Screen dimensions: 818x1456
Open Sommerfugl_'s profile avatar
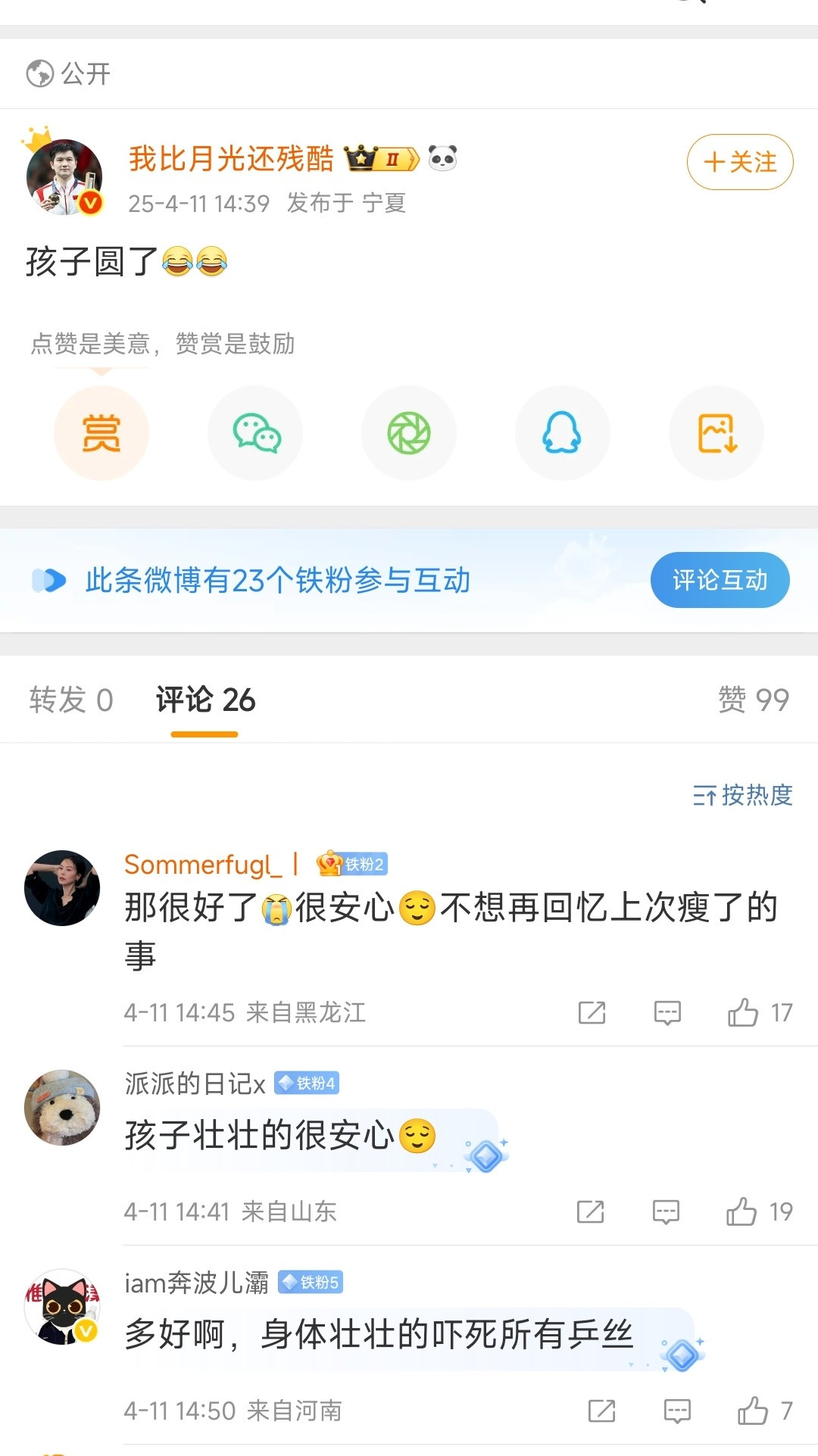point(62,888)
